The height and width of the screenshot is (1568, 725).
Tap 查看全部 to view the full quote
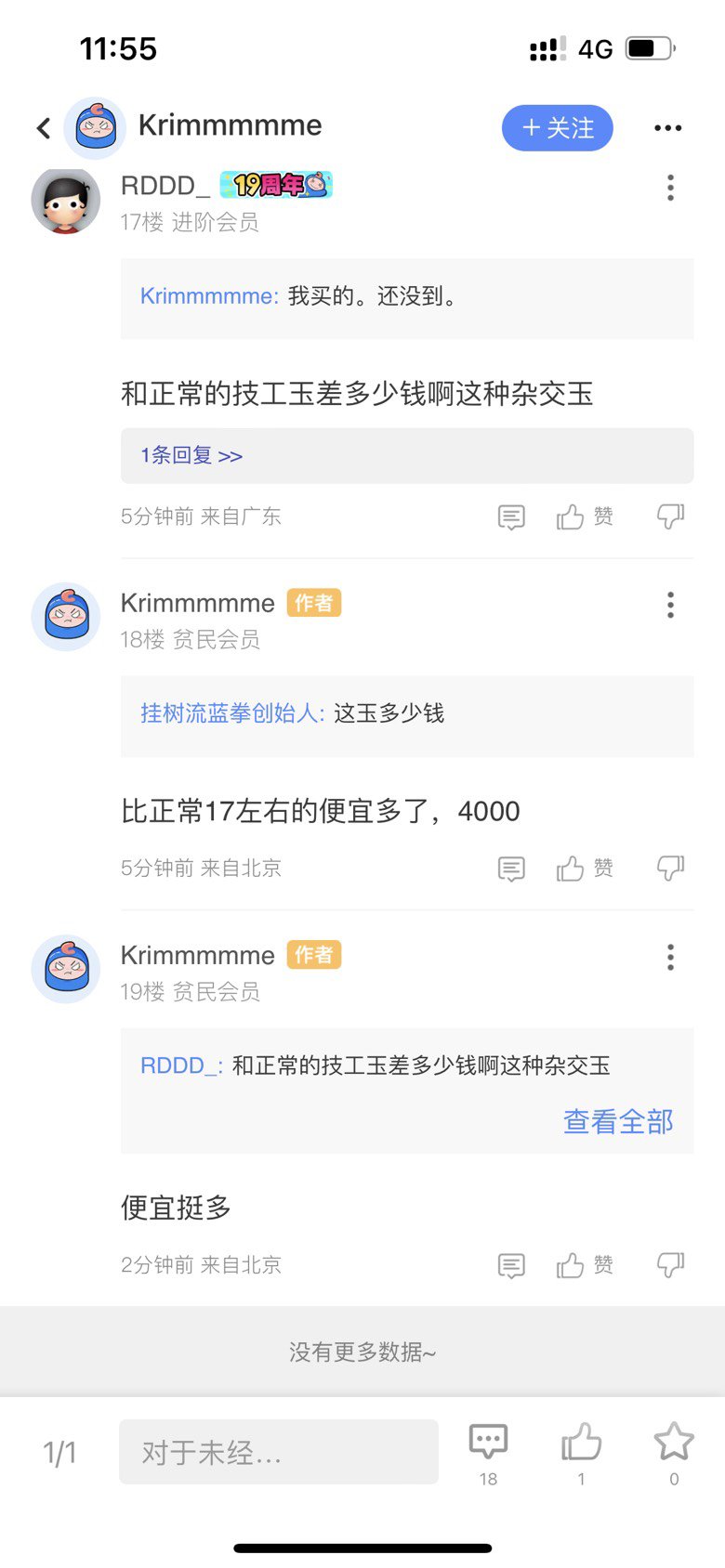[x=618, y=1121]
